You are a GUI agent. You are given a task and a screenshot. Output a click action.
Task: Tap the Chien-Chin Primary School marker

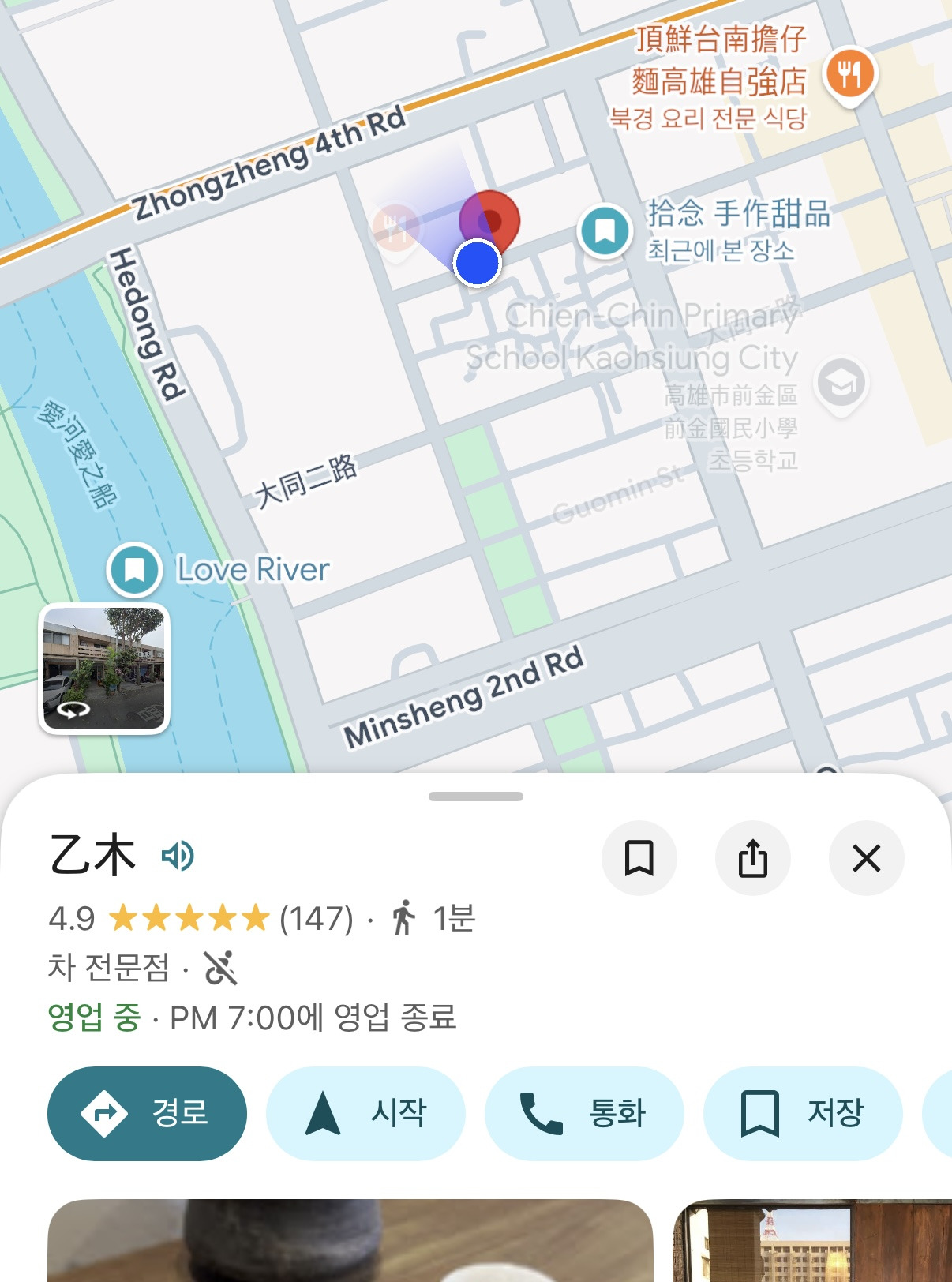coord(841,384)
